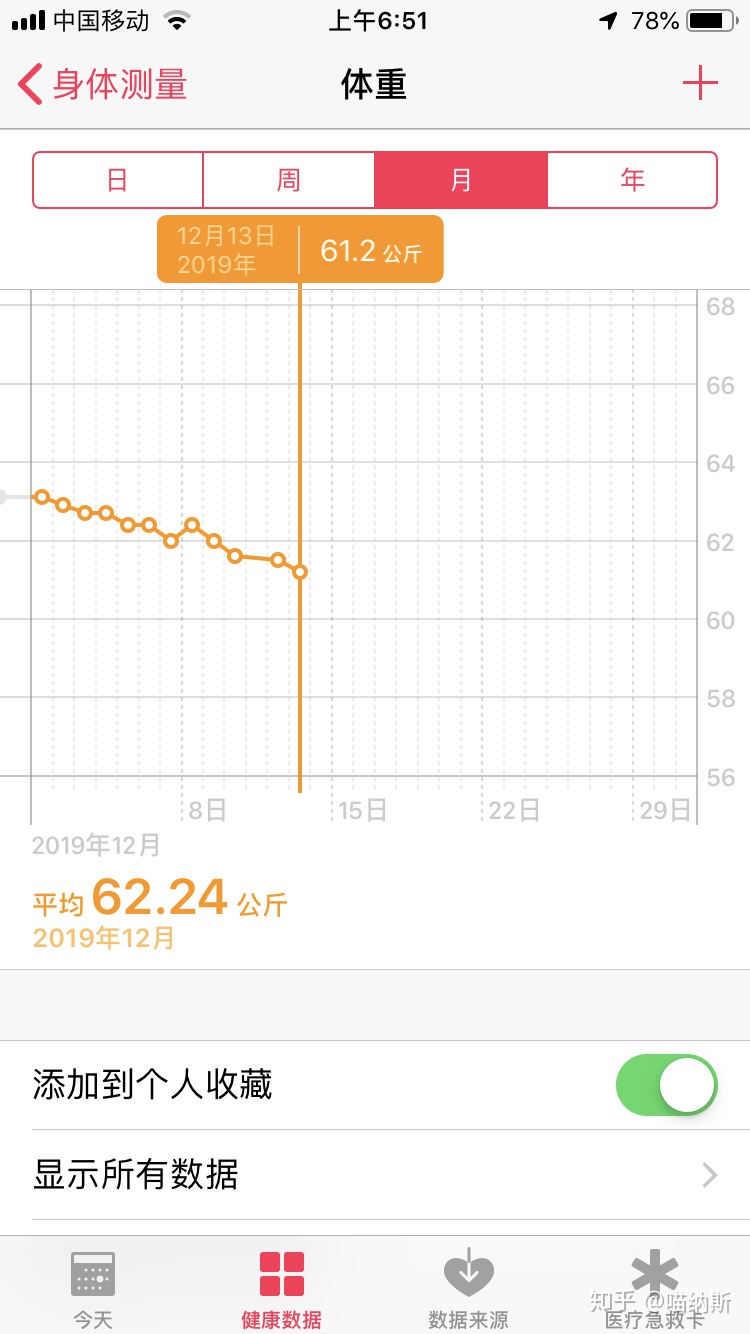The width and height of the screenshot is (750, 1334).
Task: Open 显示所有数据
Action: coord(375,1175)
